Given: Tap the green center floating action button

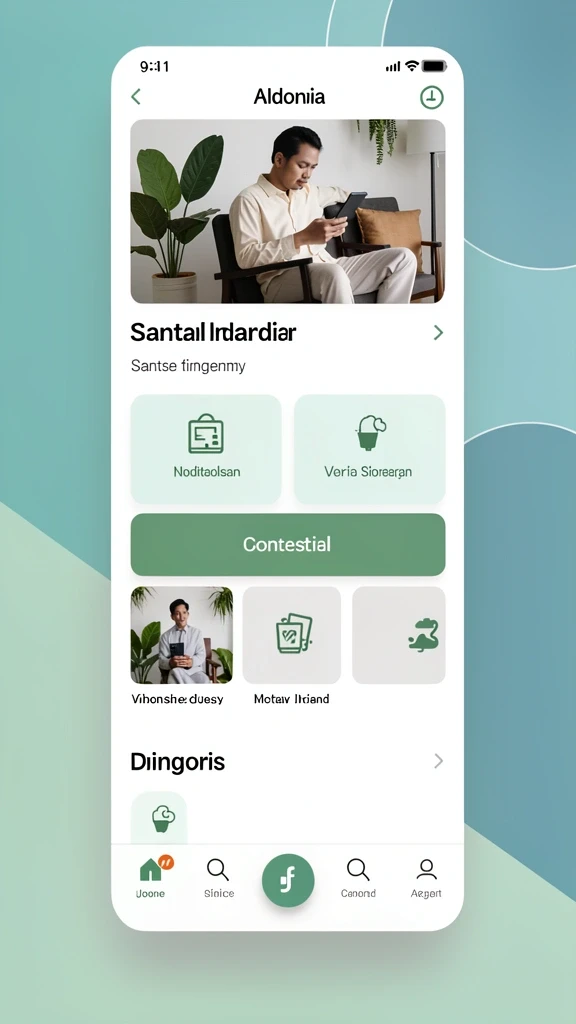Looking at the screenshot, I should tap(288, 880).
